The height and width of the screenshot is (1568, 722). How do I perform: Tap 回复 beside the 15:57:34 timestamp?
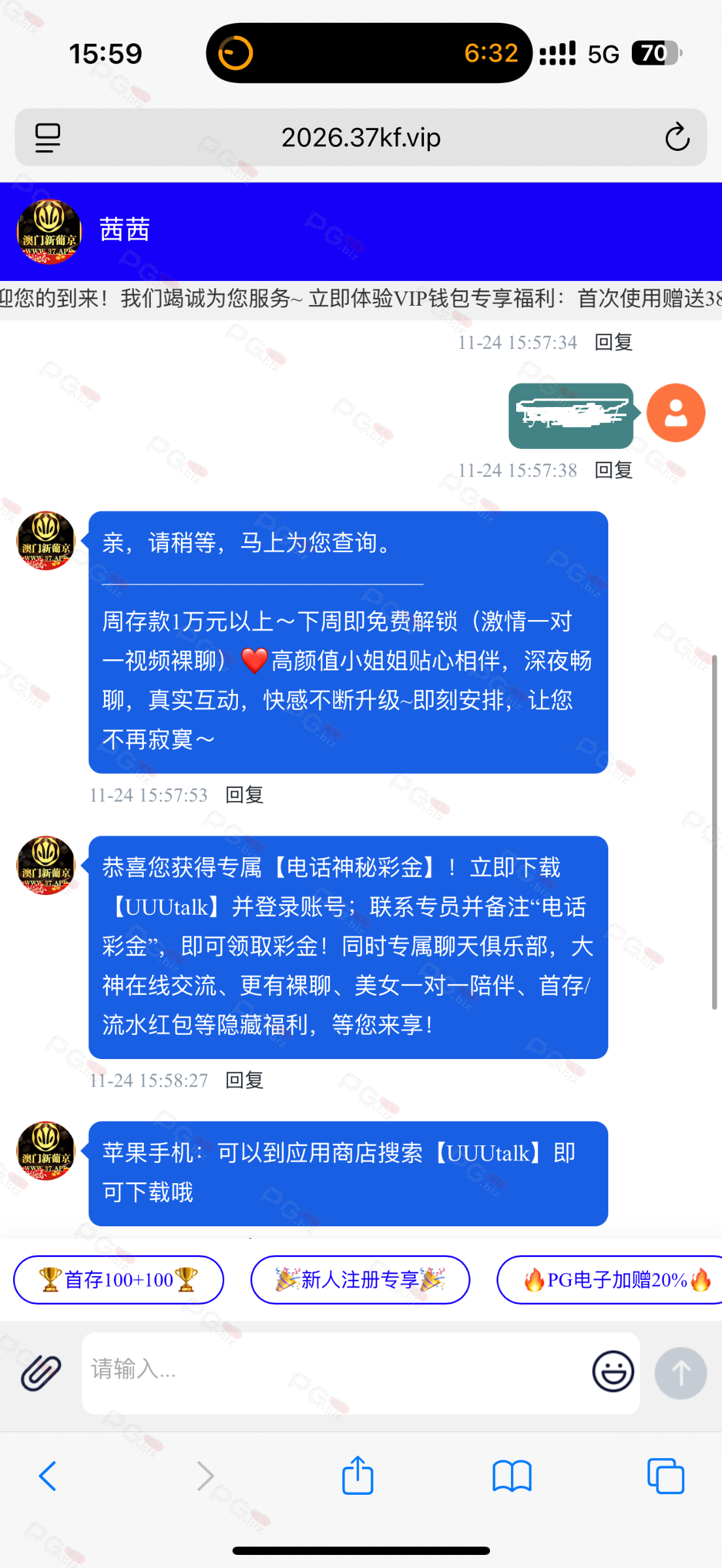pos(614,342)
